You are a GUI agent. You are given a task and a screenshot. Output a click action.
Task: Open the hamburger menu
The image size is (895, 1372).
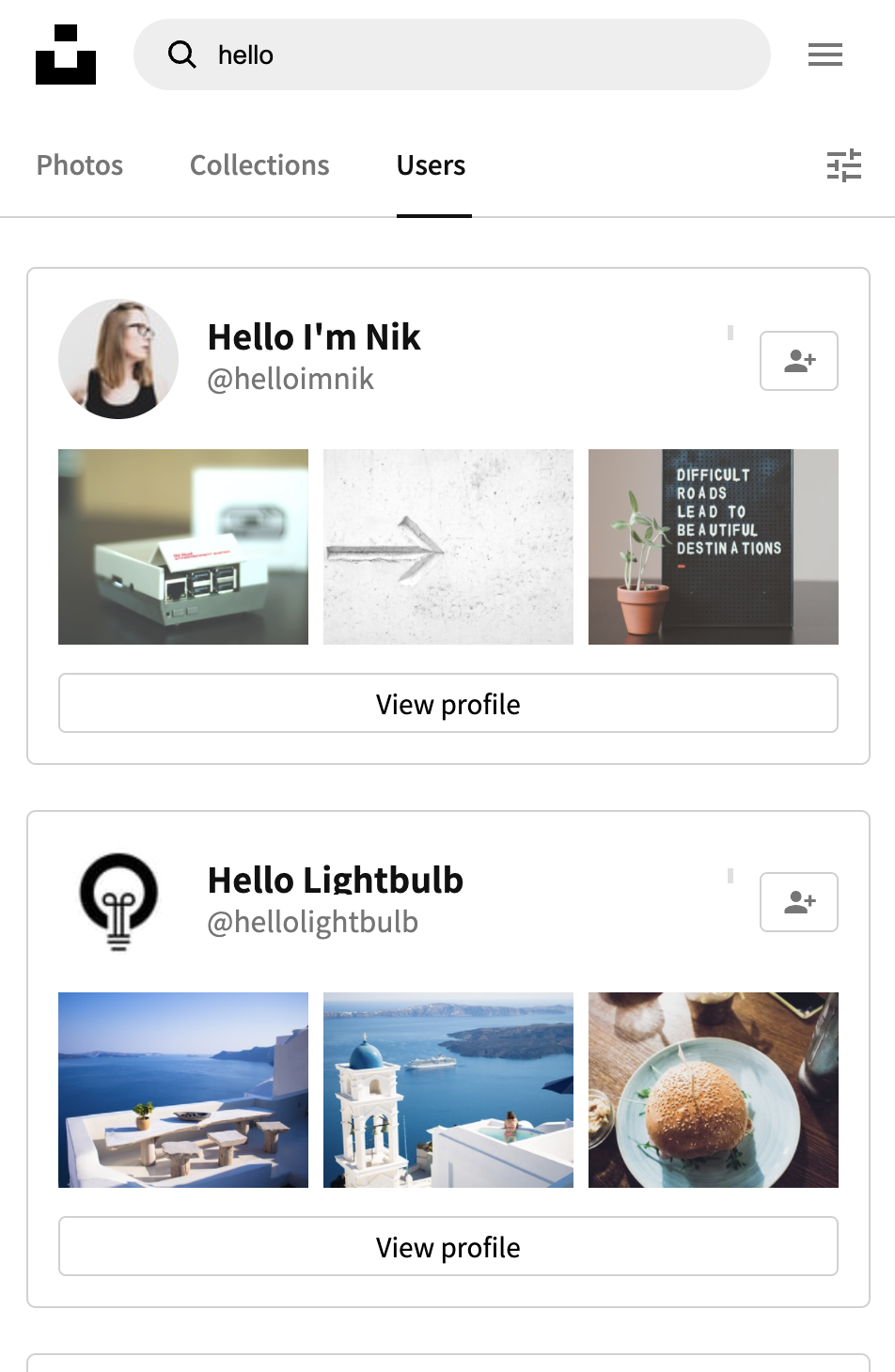824,55
